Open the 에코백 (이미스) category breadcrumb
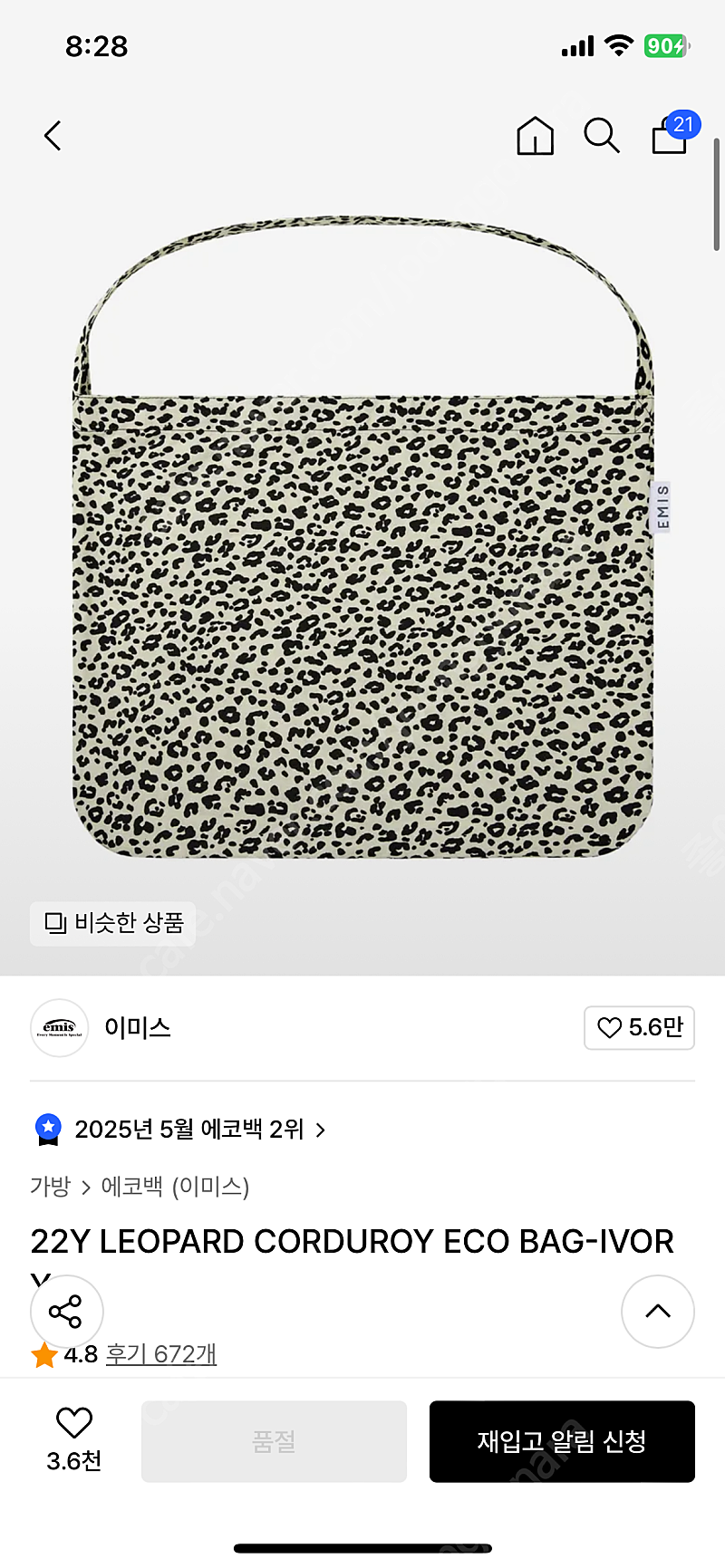This screenshot has height=1568, width=725. click(175, 1187)
